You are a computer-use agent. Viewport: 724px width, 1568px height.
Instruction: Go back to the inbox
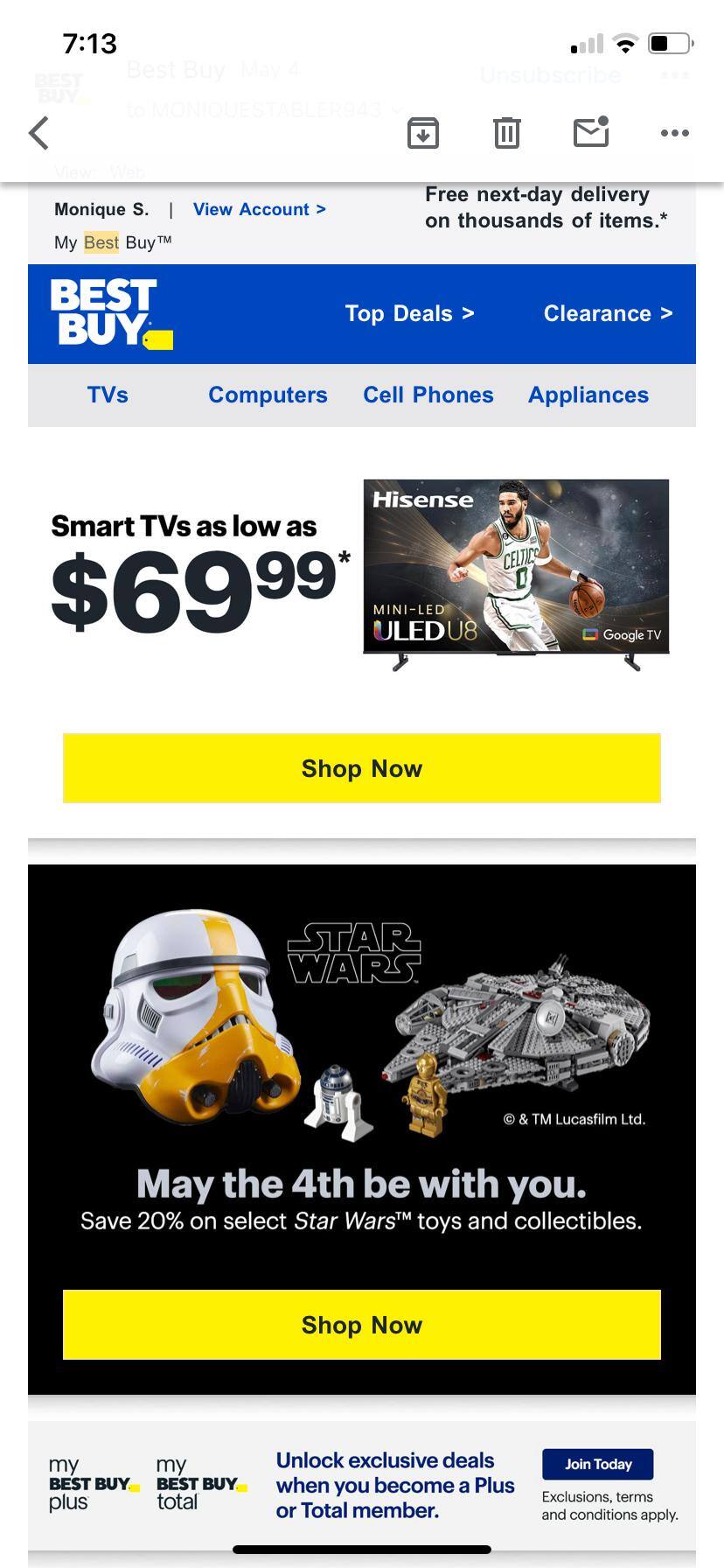click(x=39, y=133)
